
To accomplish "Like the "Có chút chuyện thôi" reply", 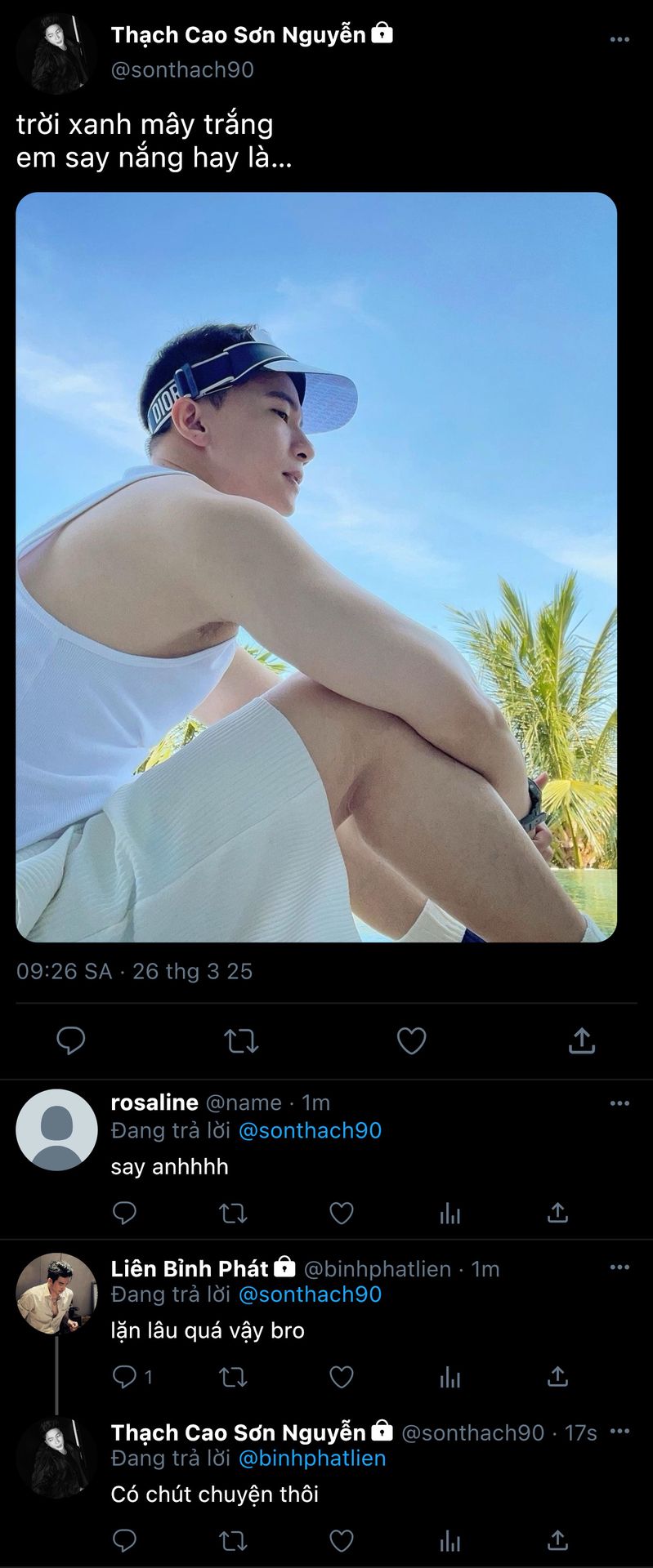I will [x=341, y=1540].
